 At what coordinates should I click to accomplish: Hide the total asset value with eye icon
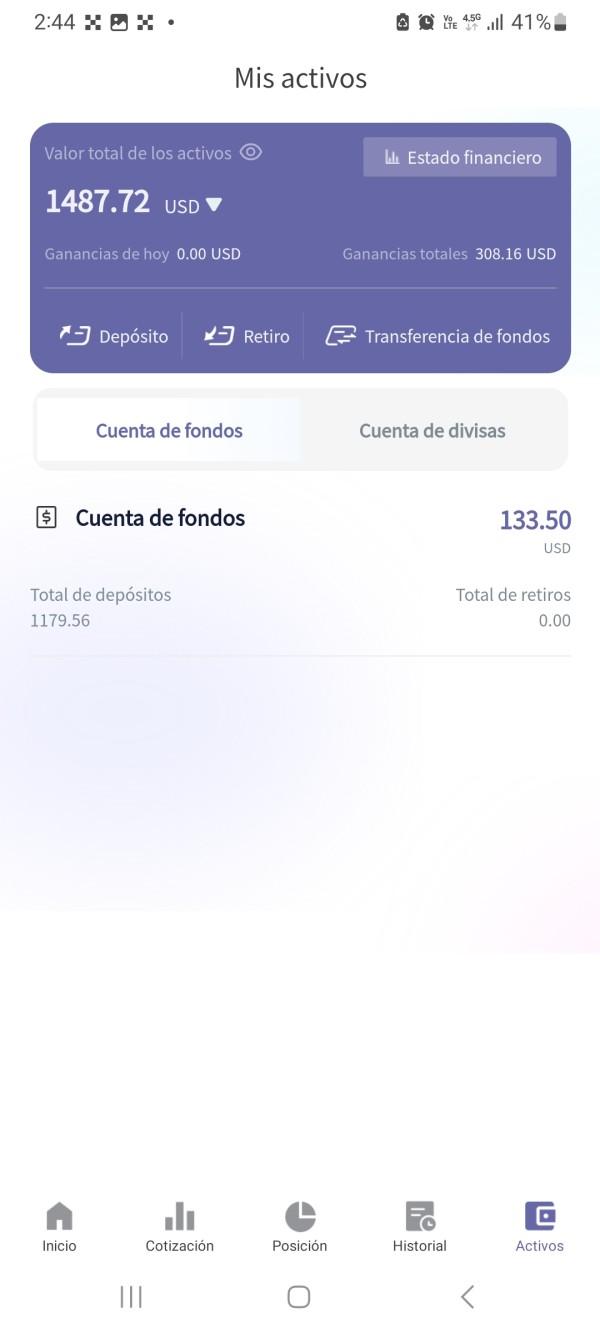[251, 153]
